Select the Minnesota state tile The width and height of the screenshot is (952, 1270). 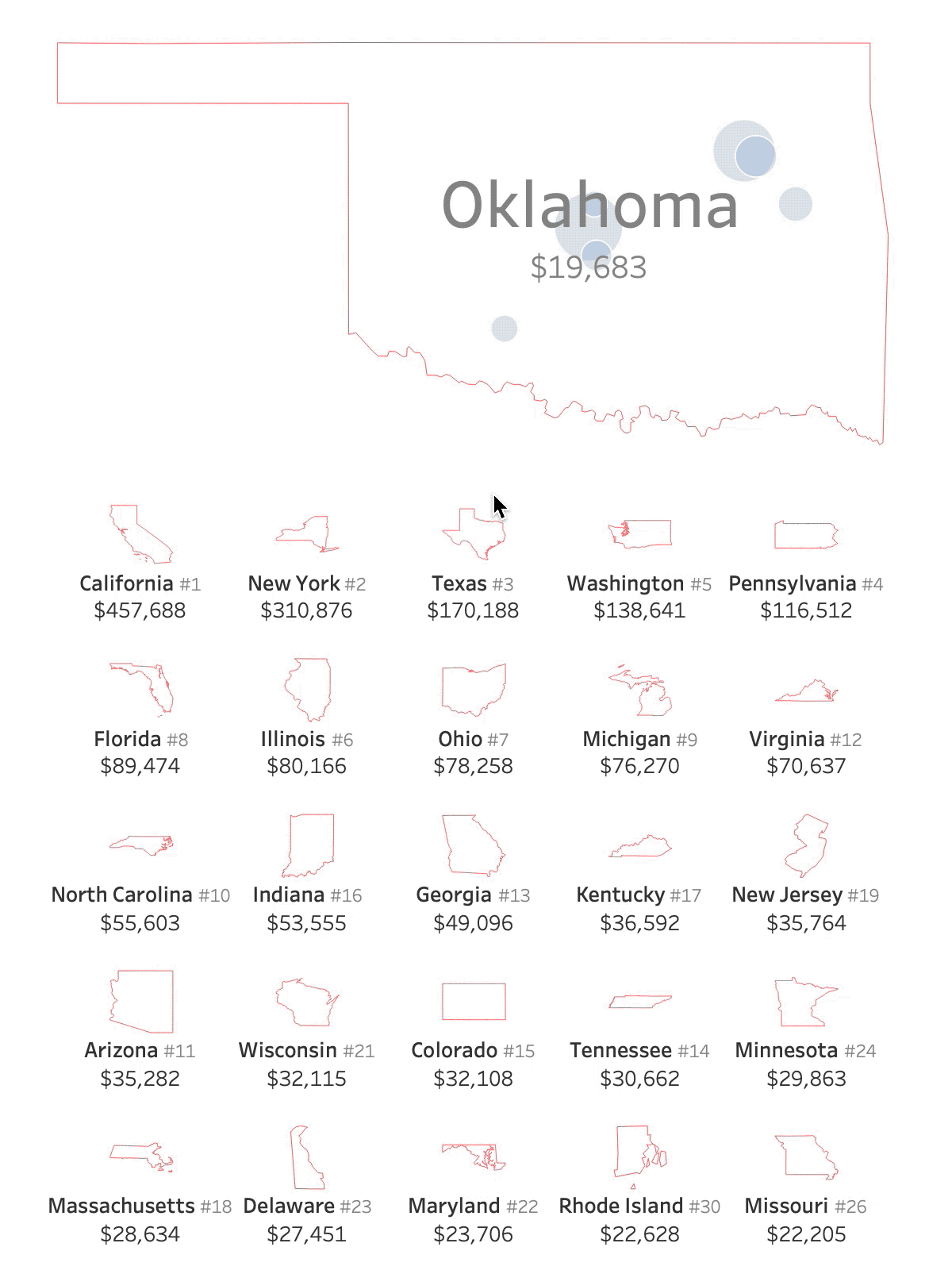click(x=806, y=1002)
